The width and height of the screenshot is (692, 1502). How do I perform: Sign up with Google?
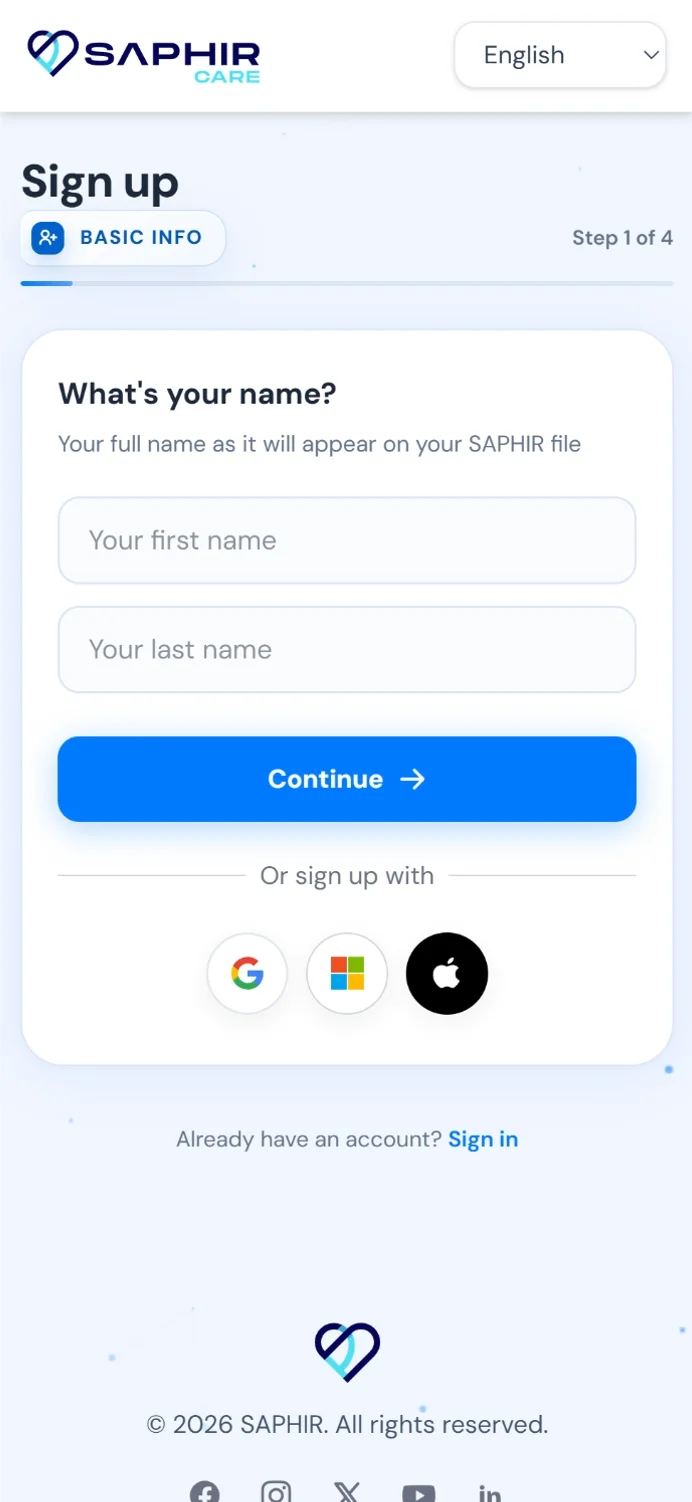click(x=247, y=973)
